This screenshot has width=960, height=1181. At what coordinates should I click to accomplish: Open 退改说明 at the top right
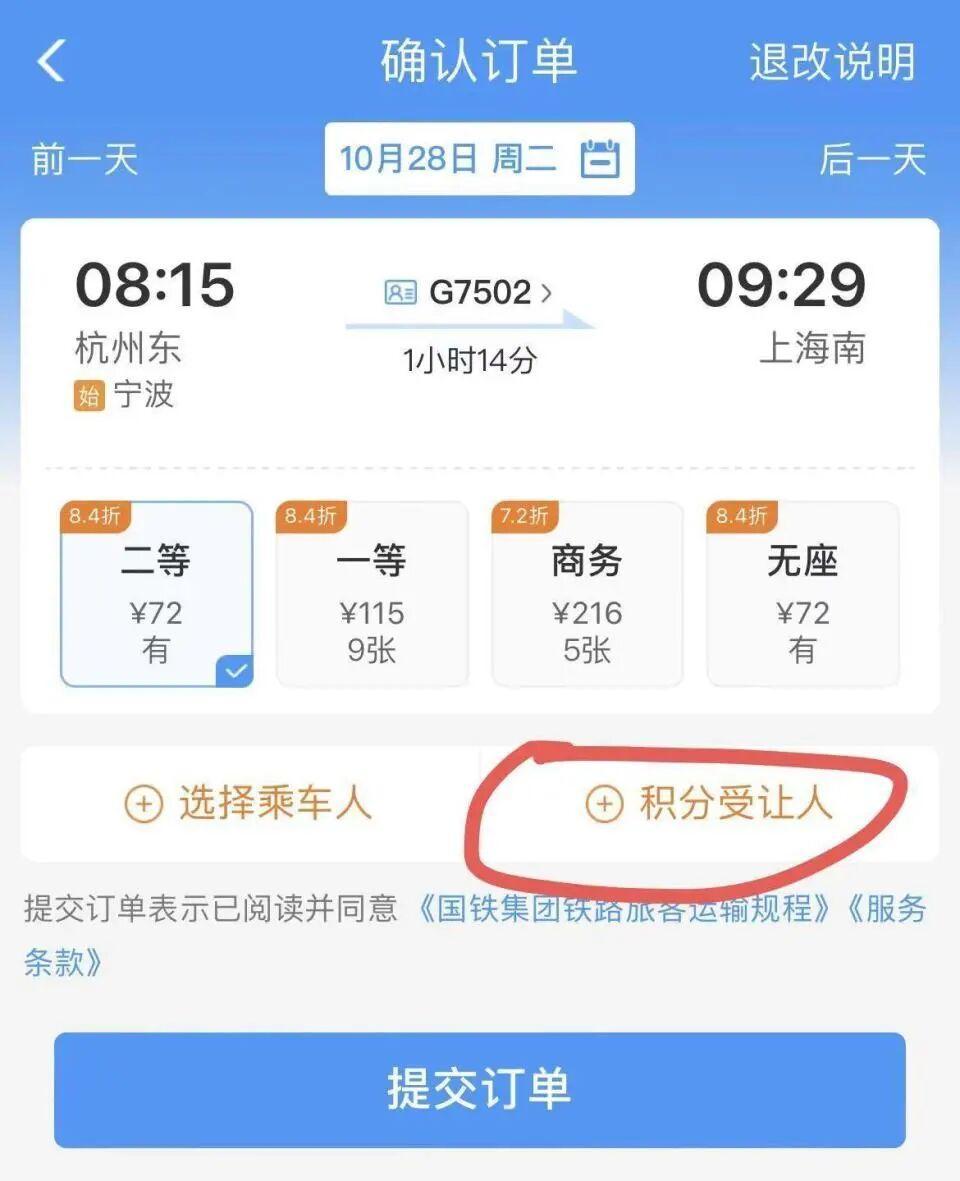click(828, 60)
